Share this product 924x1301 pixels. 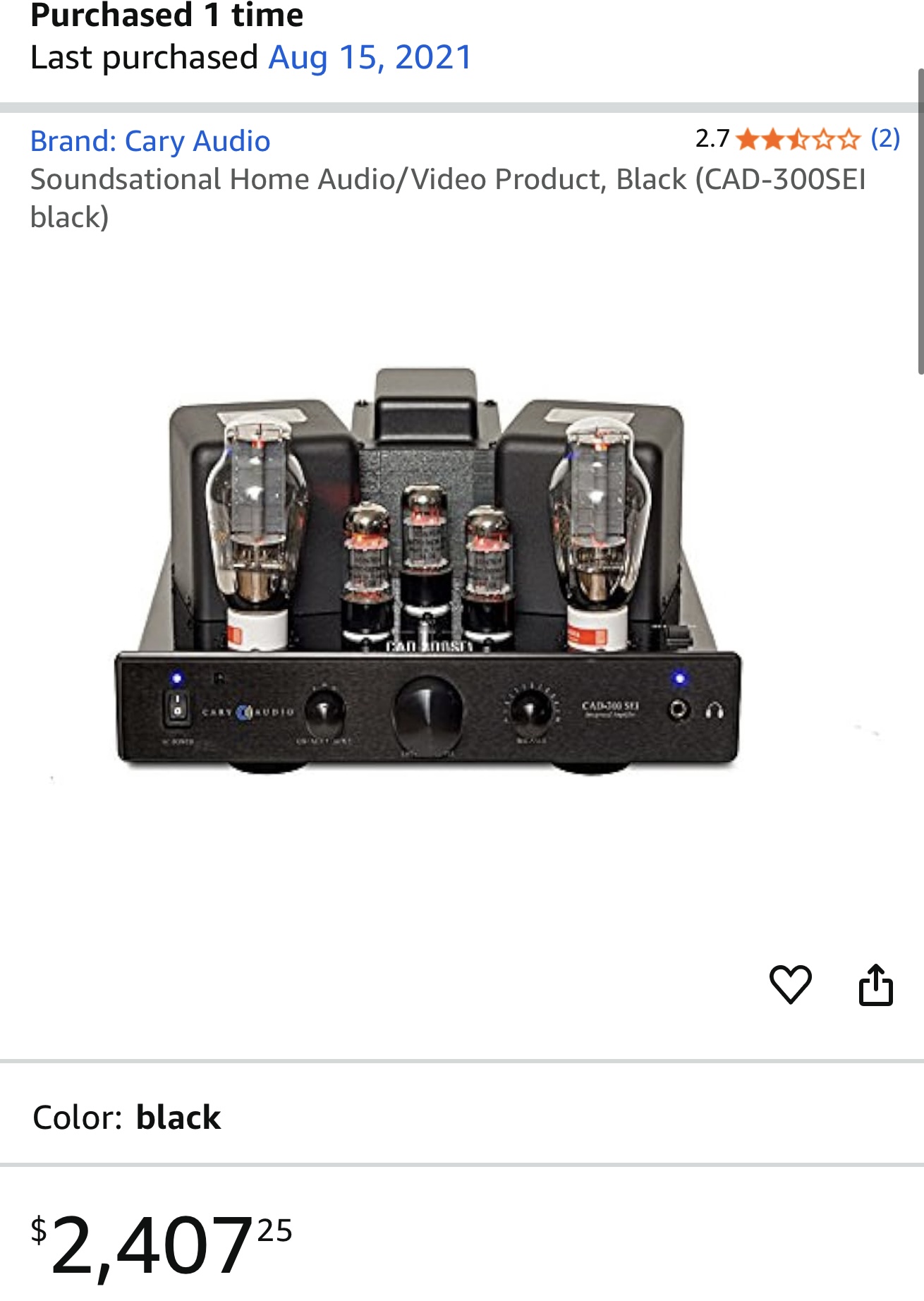pos(875,984)
